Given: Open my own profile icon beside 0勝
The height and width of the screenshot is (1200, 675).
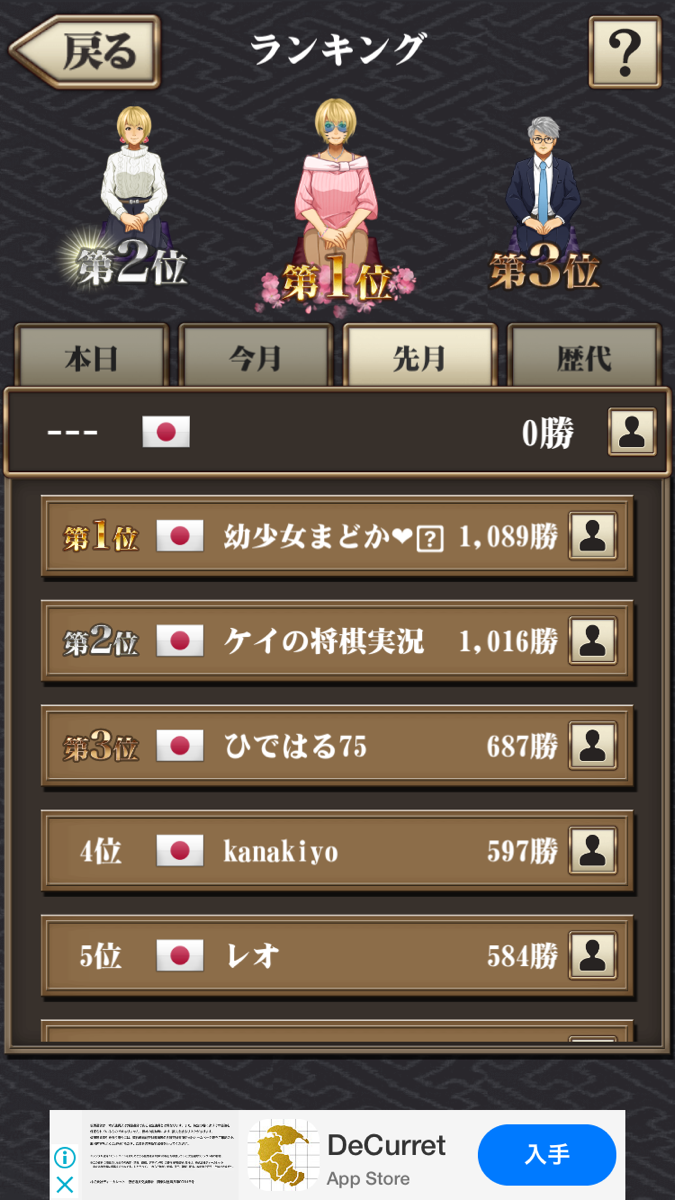Looking at the screenshot, I should (x=632, y=432).
